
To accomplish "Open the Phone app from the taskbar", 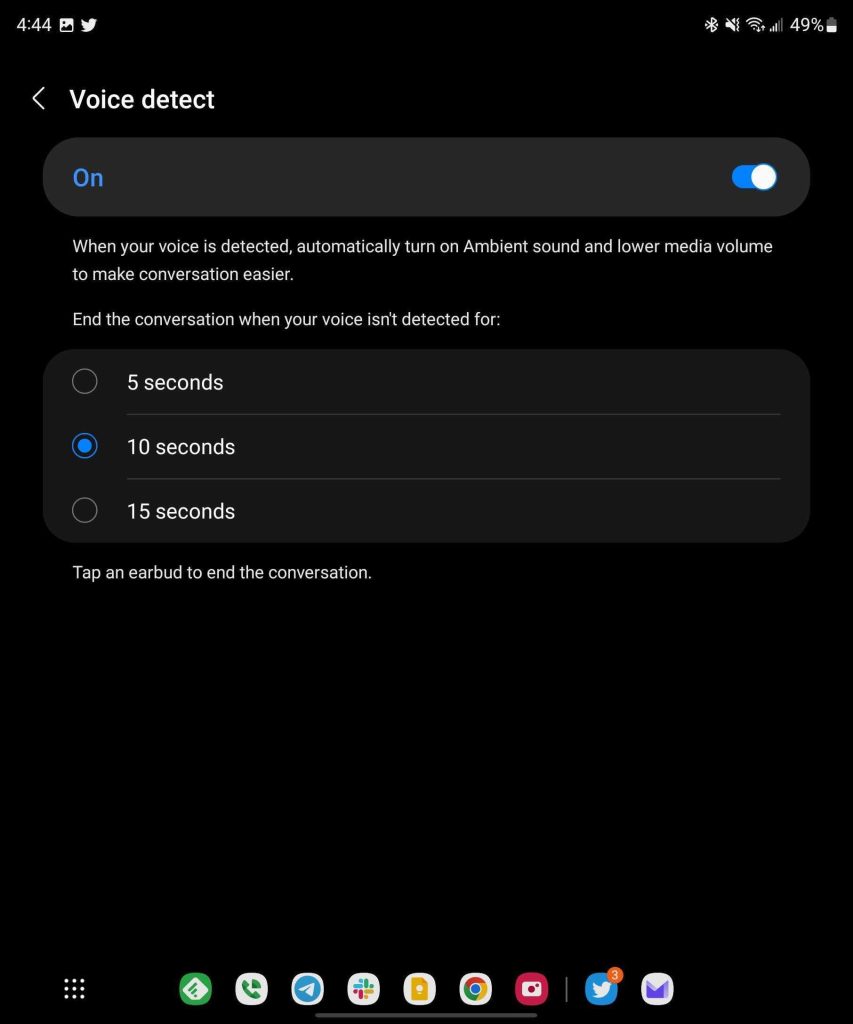I will pyautogui.click(x=251, y=989).
